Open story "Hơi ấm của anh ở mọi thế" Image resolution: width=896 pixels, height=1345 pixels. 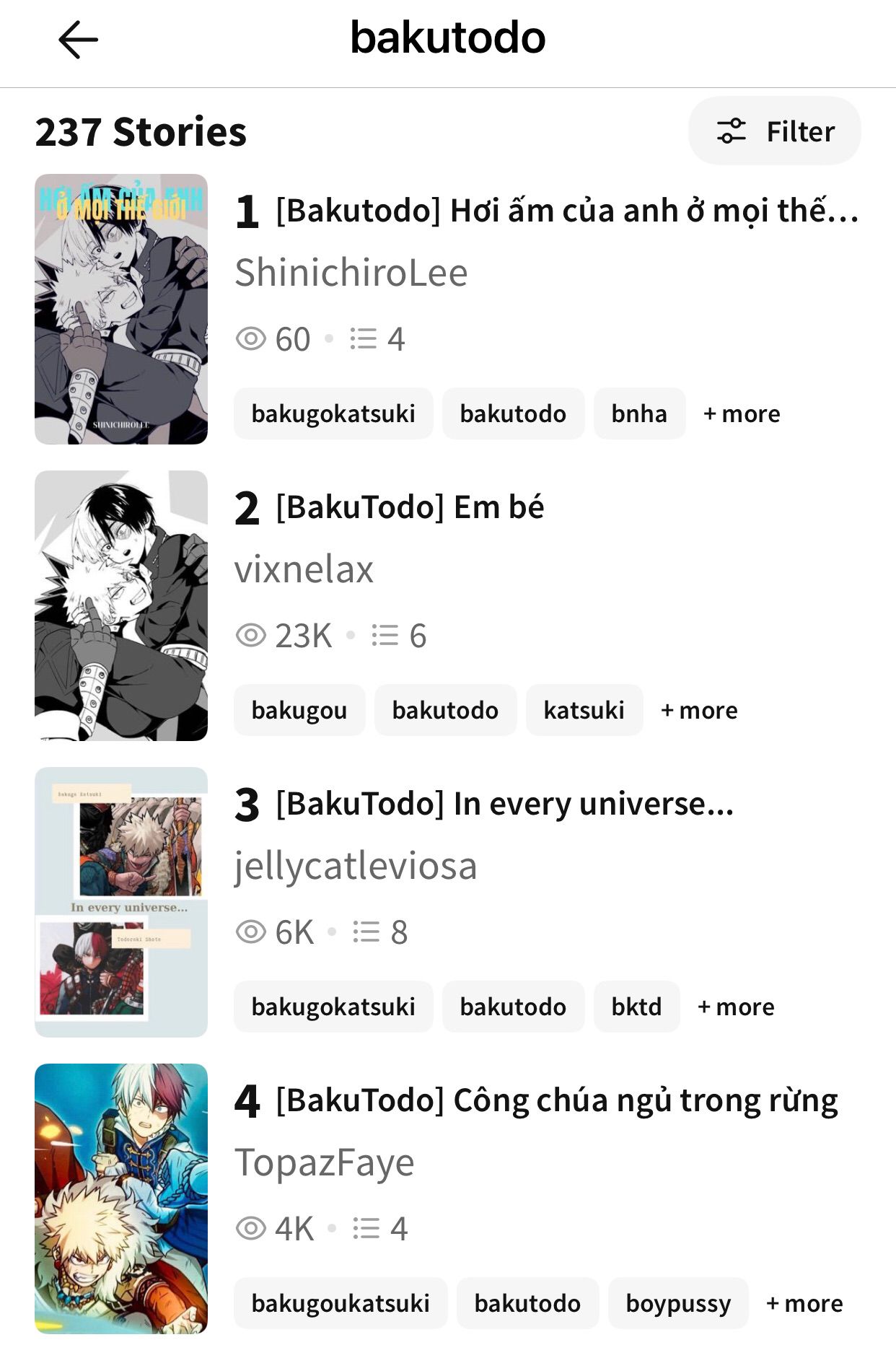[x=567, y=211]
